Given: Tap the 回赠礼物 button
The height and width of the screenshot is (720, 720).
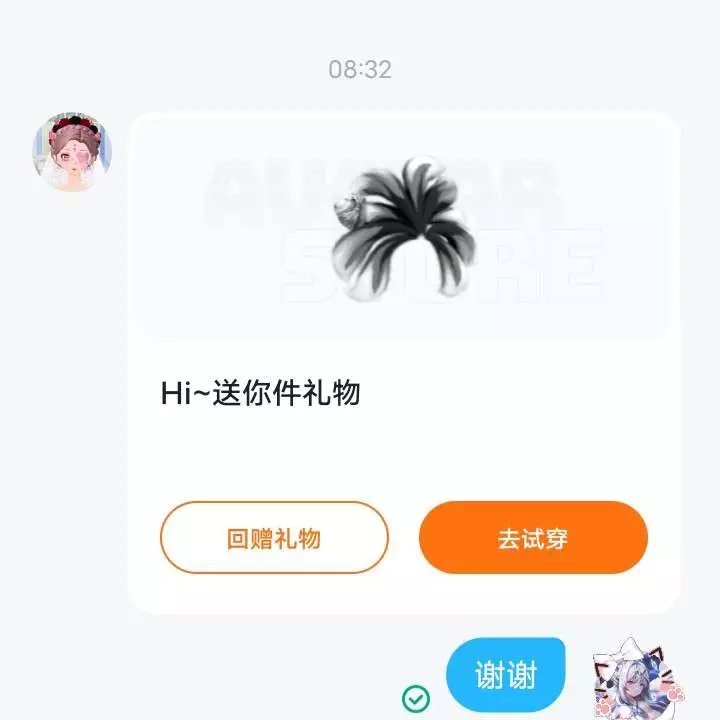Looking at the screenshot, I should pos(274,538).
